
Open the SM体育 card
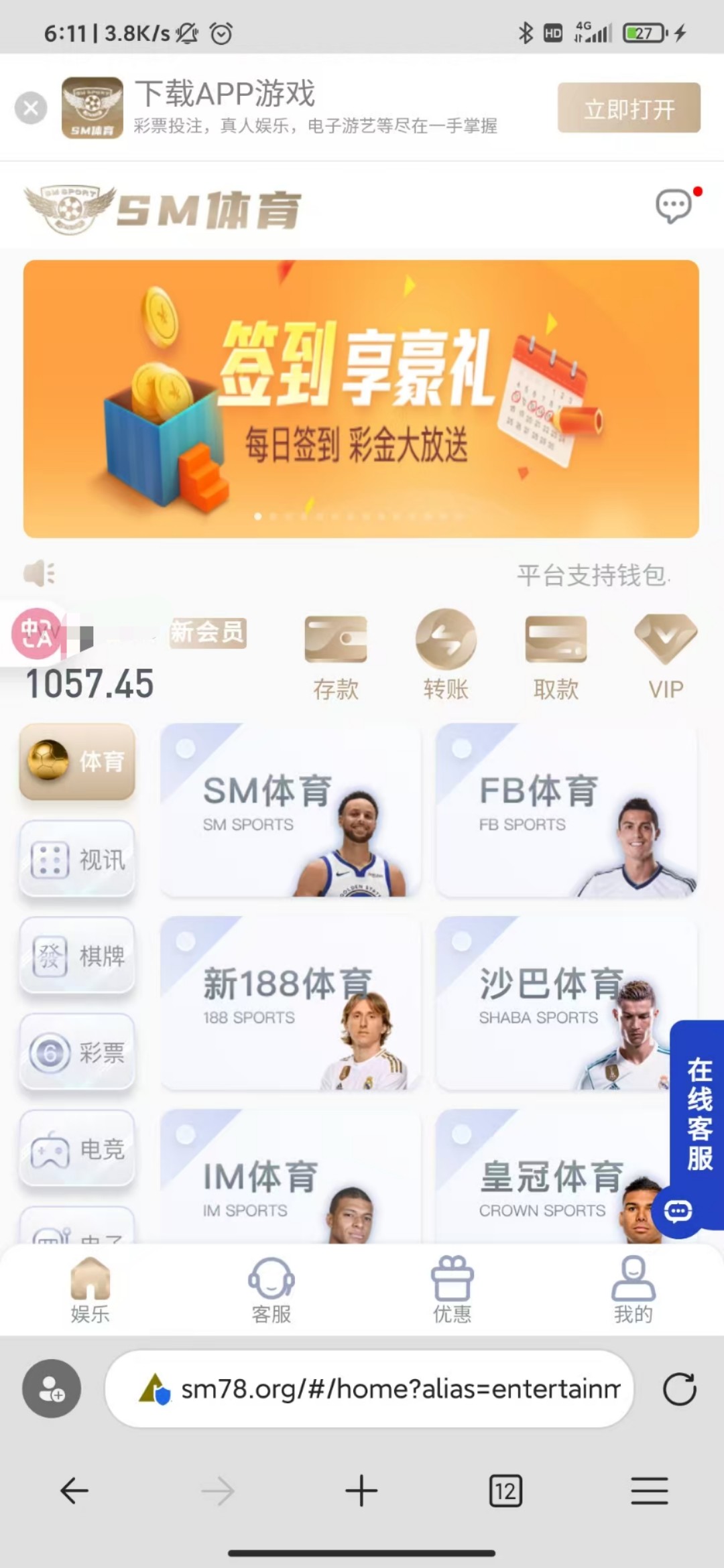click(290, 811)
